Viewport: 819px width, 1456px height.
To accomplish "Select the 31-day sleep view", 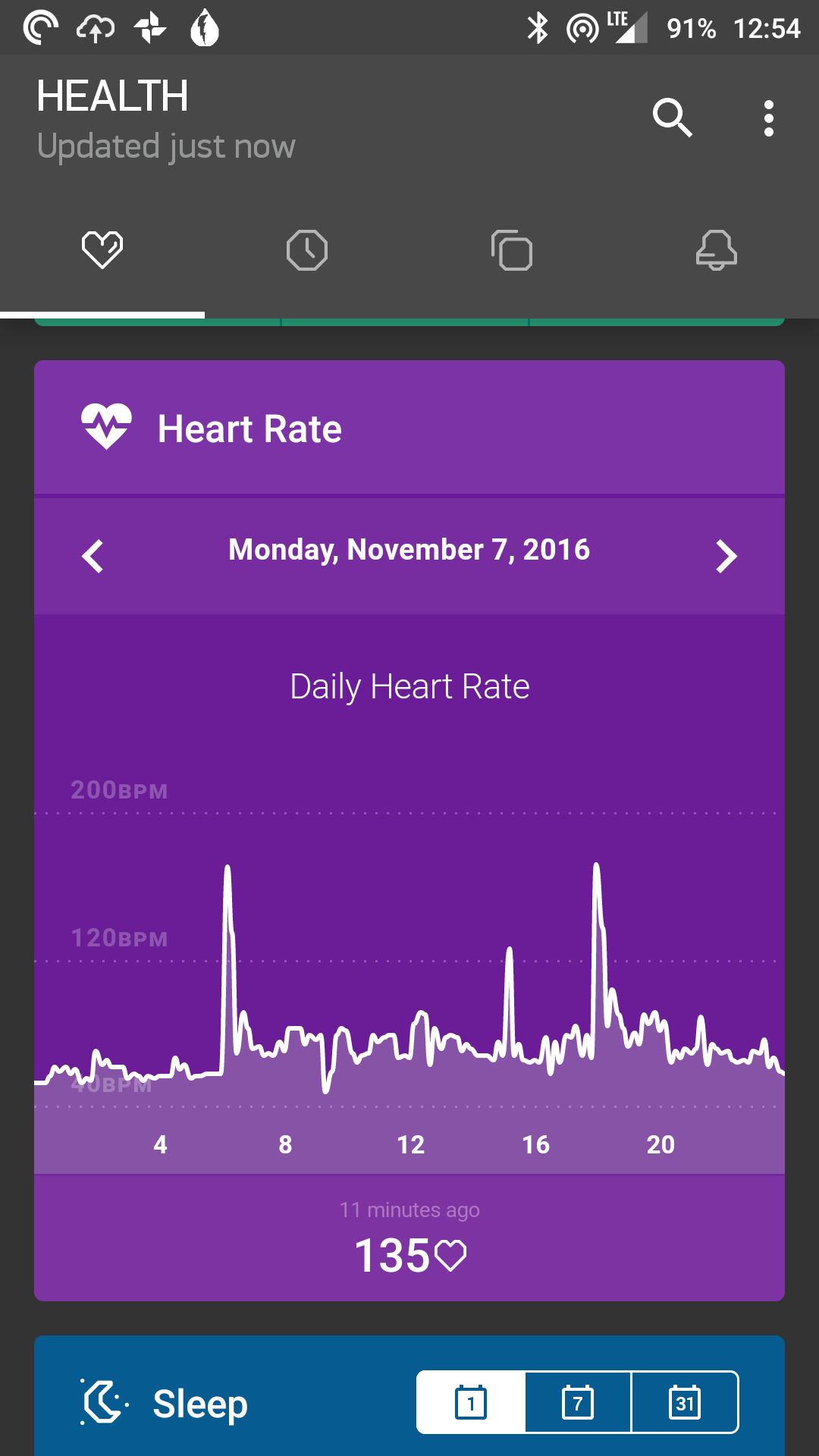I will pos(685,1402).
